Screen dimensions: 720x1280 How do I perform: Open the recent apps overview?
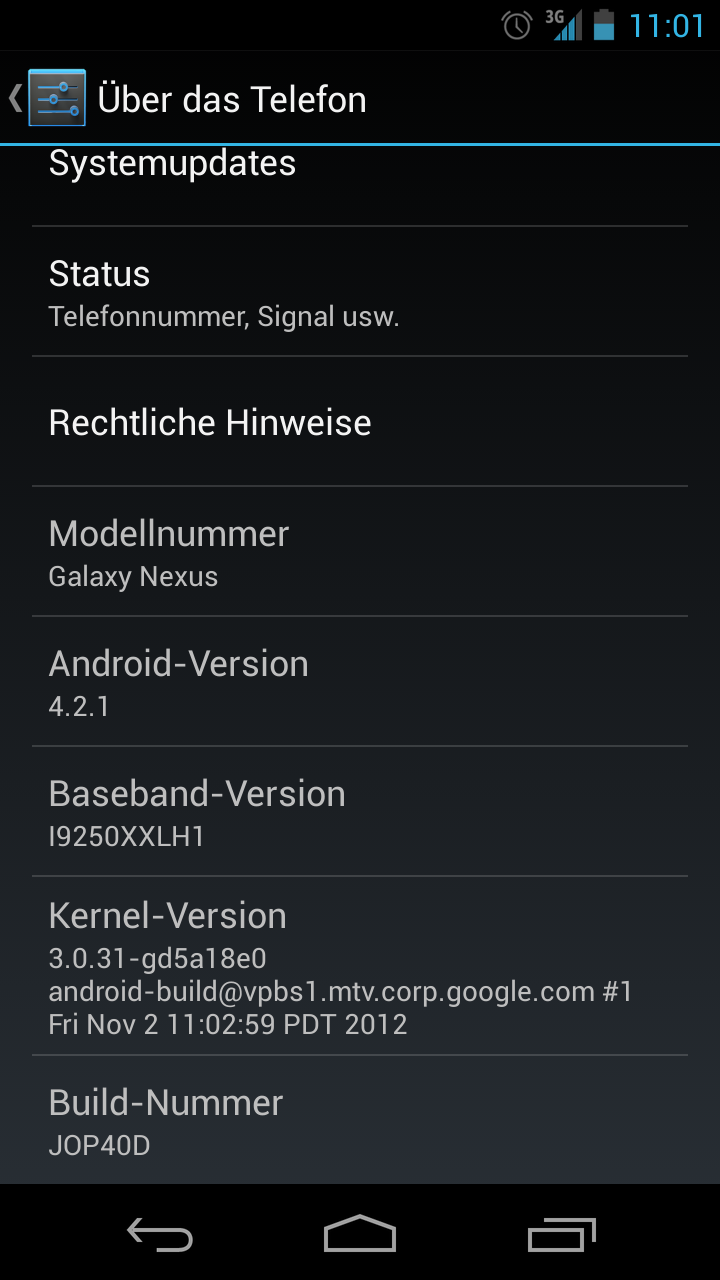561,1234
